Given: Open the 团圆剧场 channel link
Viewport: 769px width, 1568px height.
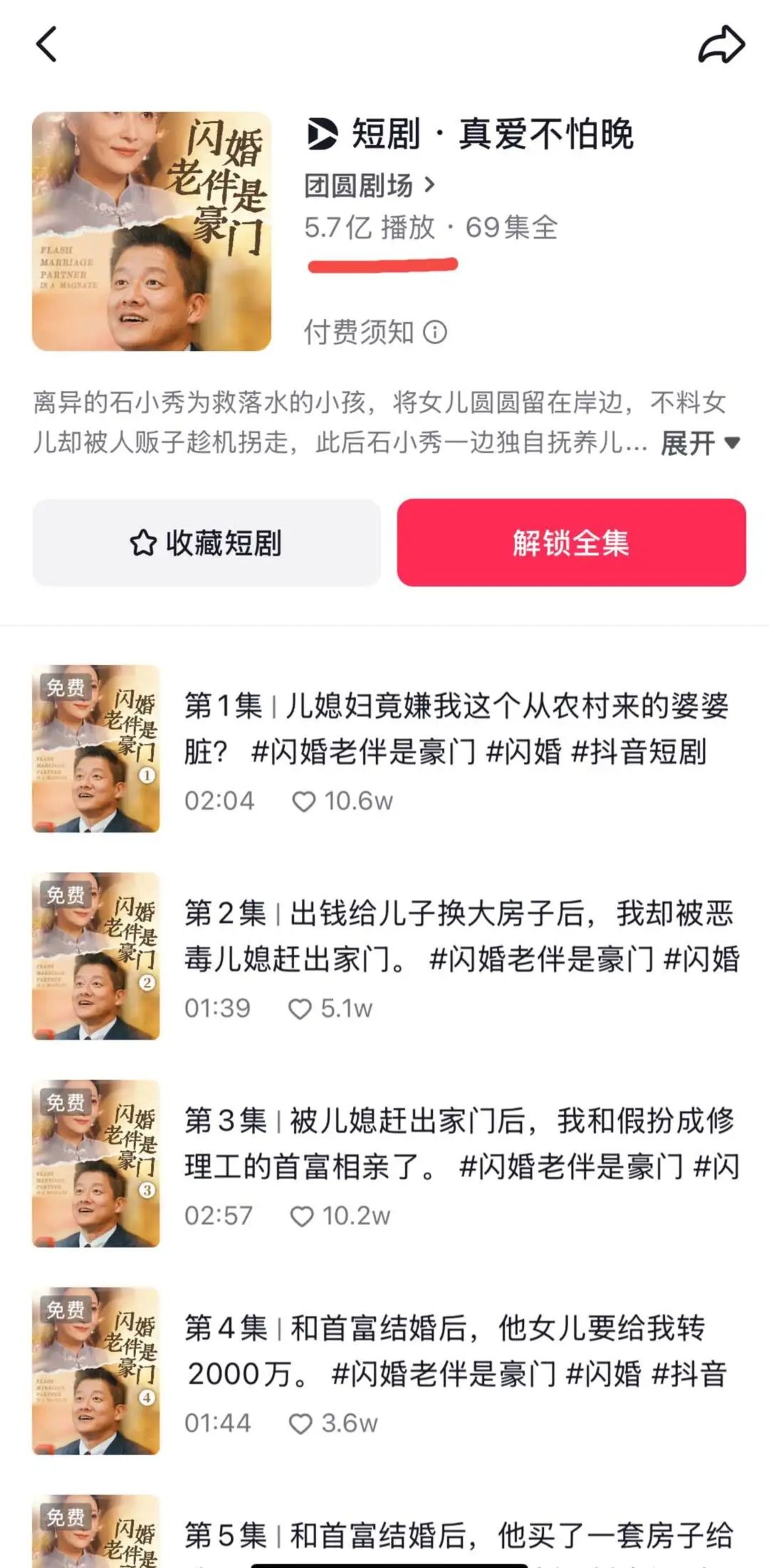Looking at the screenshot, I should coord(369,185).
